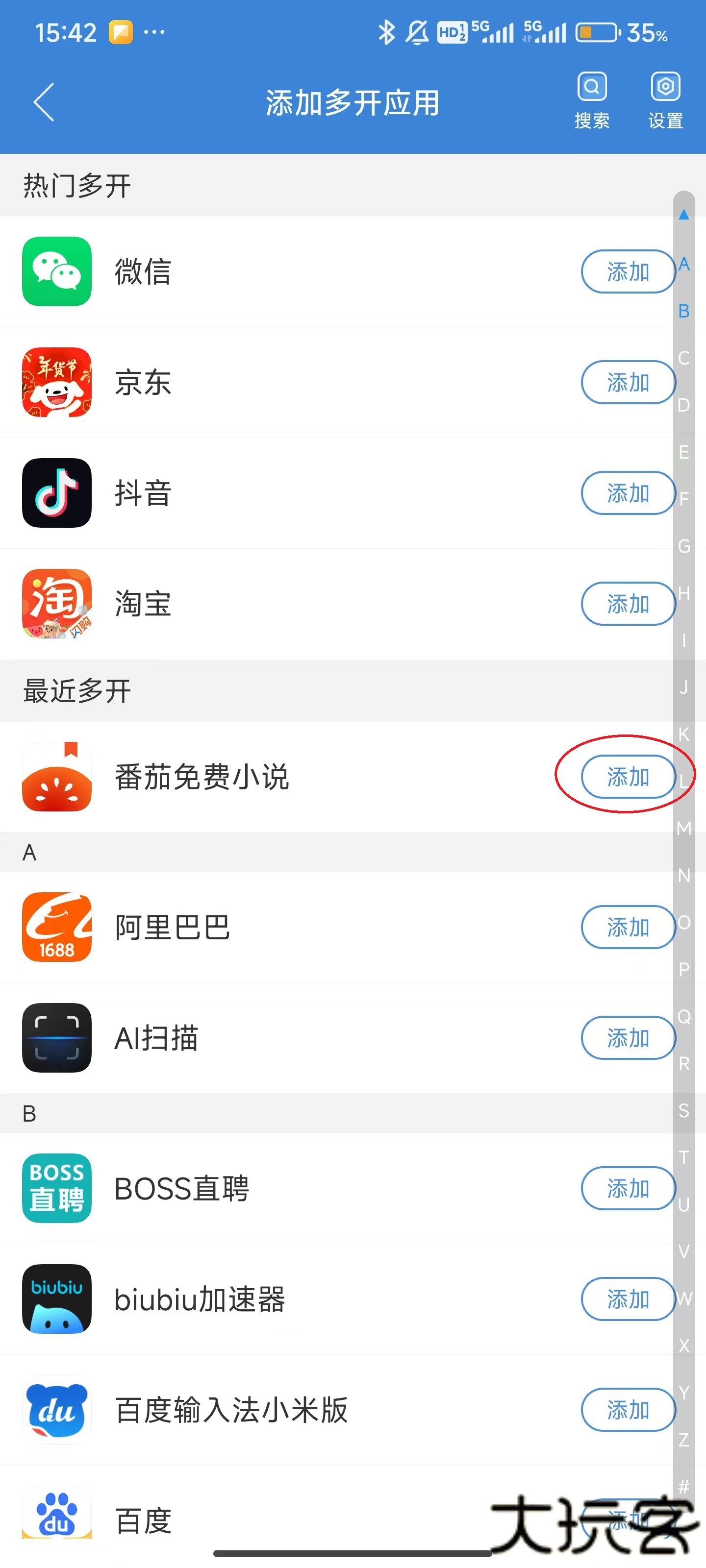Jump to top via index arrow
The height and width of the screenshot is (1568, 706).
683,214
